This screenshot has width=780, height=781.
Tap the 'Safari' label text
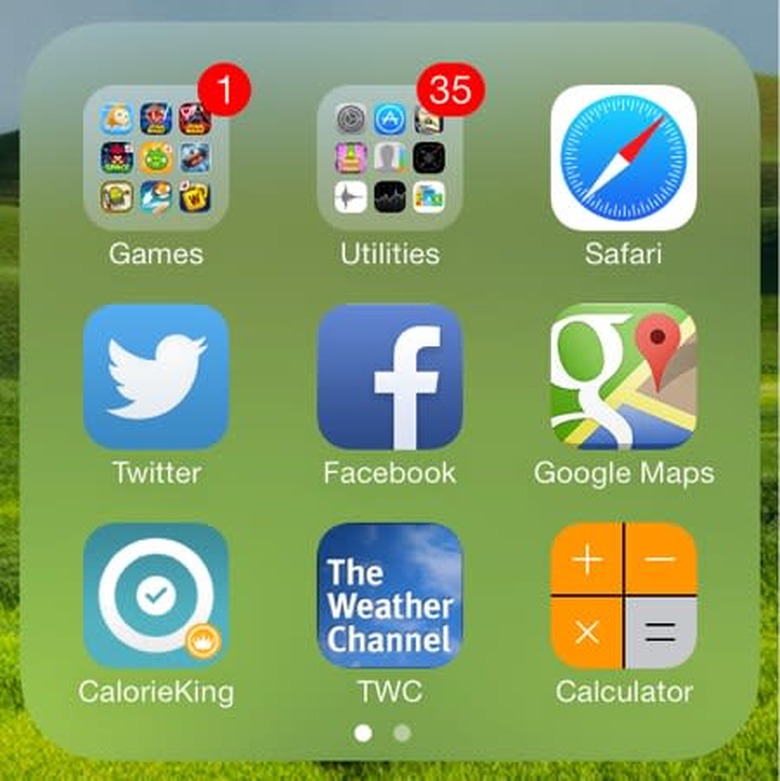[x=622, y=253]
